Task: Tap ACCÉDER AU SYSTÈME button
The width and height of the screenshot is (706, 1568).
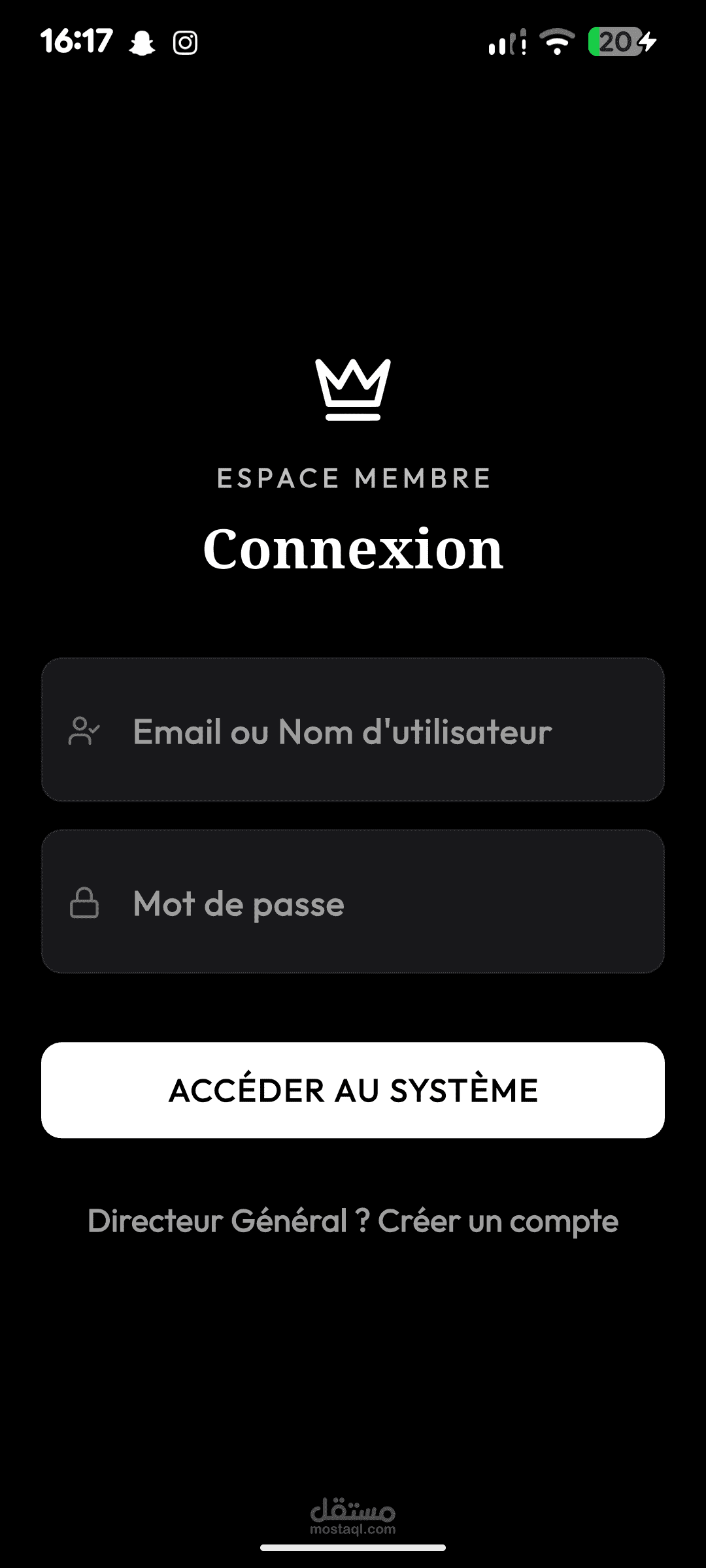Action: click(353, 1090)
